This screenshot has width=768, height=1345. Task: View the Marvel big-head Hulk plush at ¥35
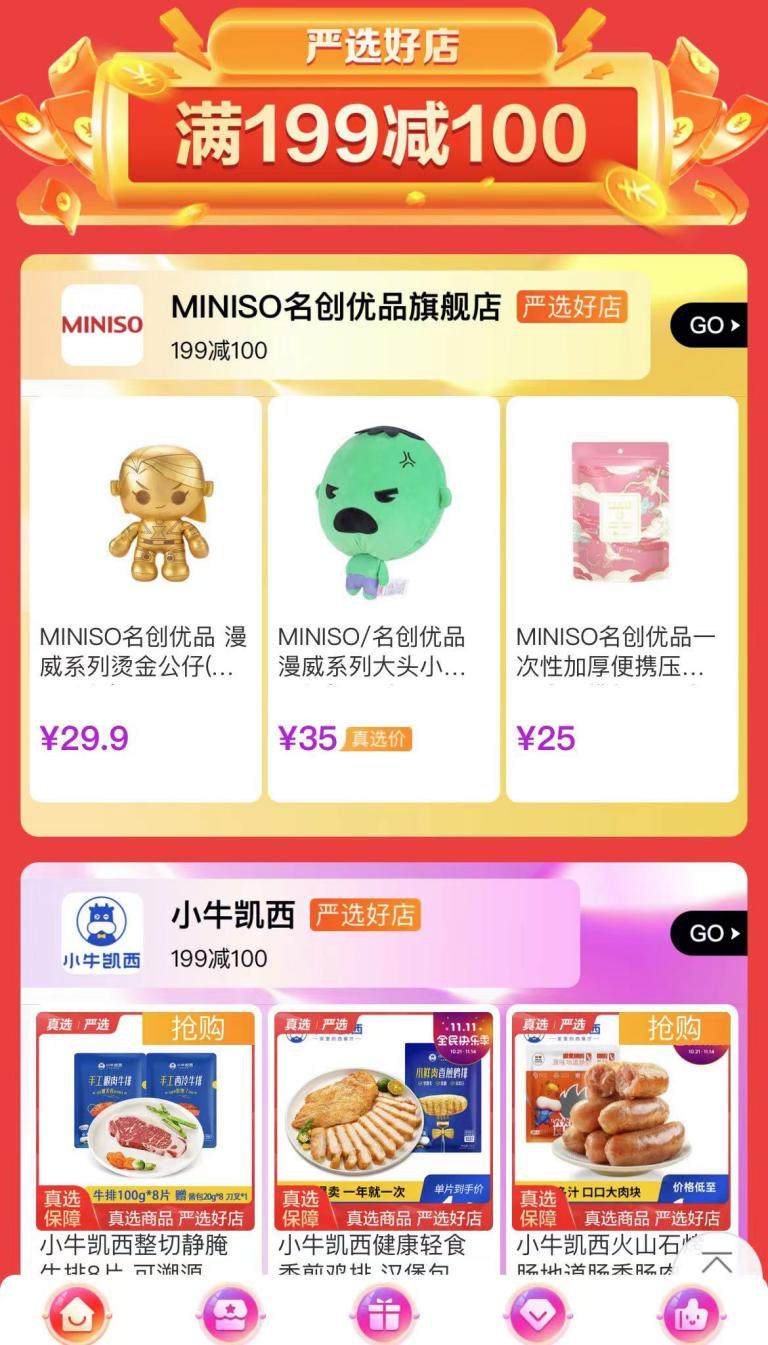tap(384, 598)
